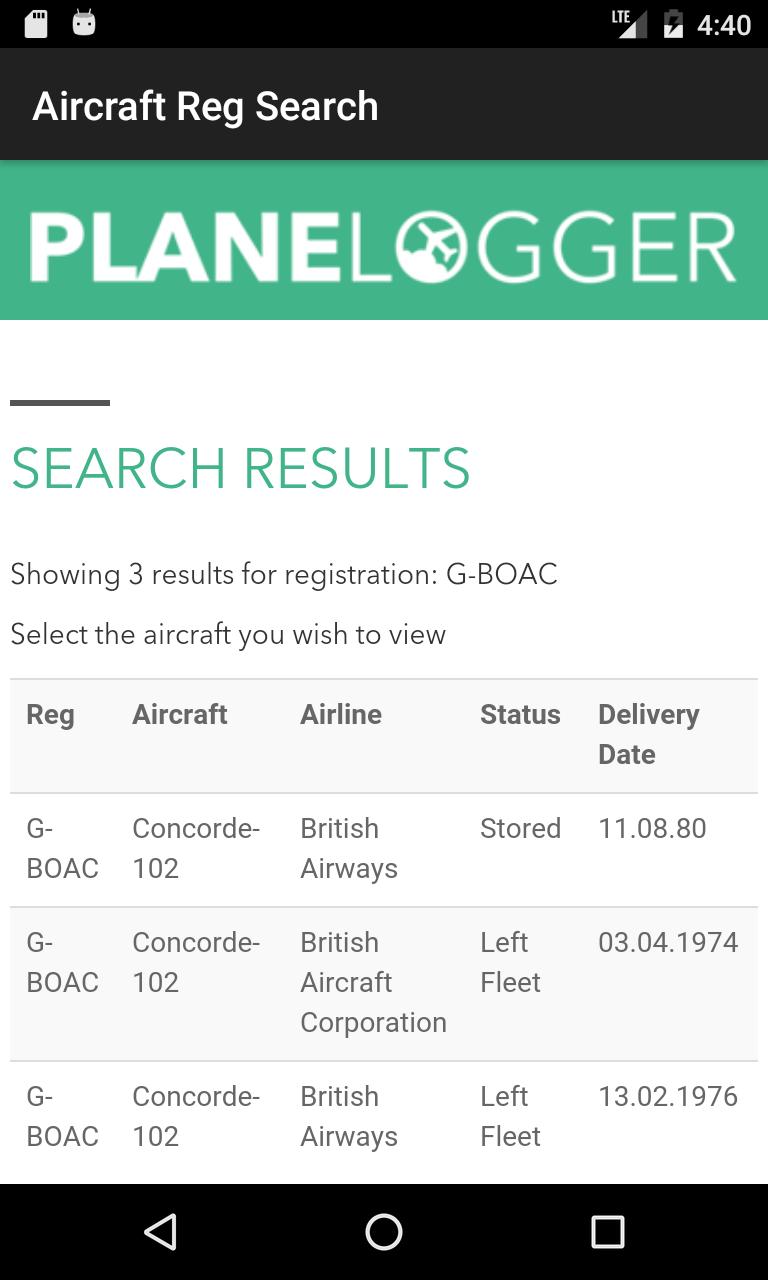Select the Concorde delivered 13.02.1976
This screenshot has height=1280, width=768.
click(384, 1116)
